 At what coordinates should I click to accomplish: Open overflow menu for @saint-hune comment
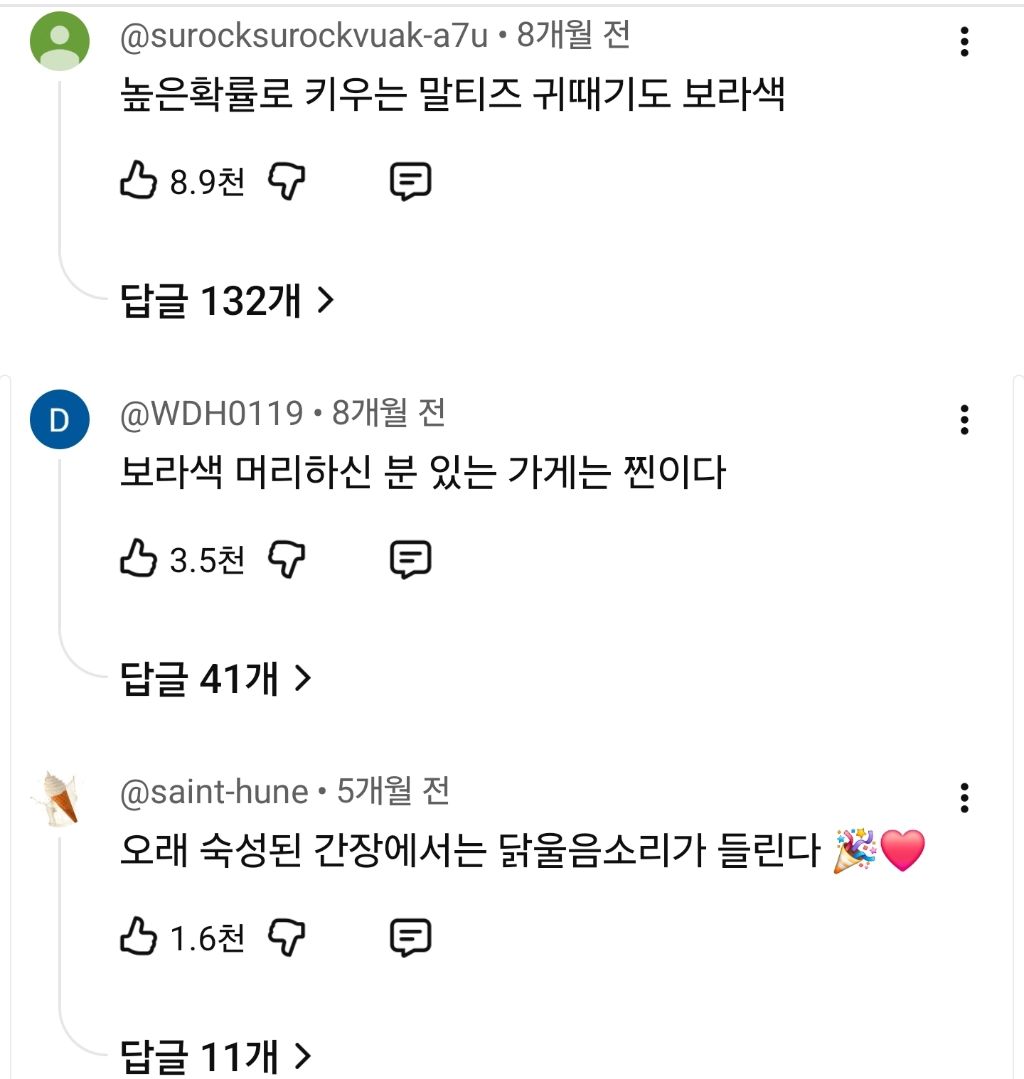[964, 798]
